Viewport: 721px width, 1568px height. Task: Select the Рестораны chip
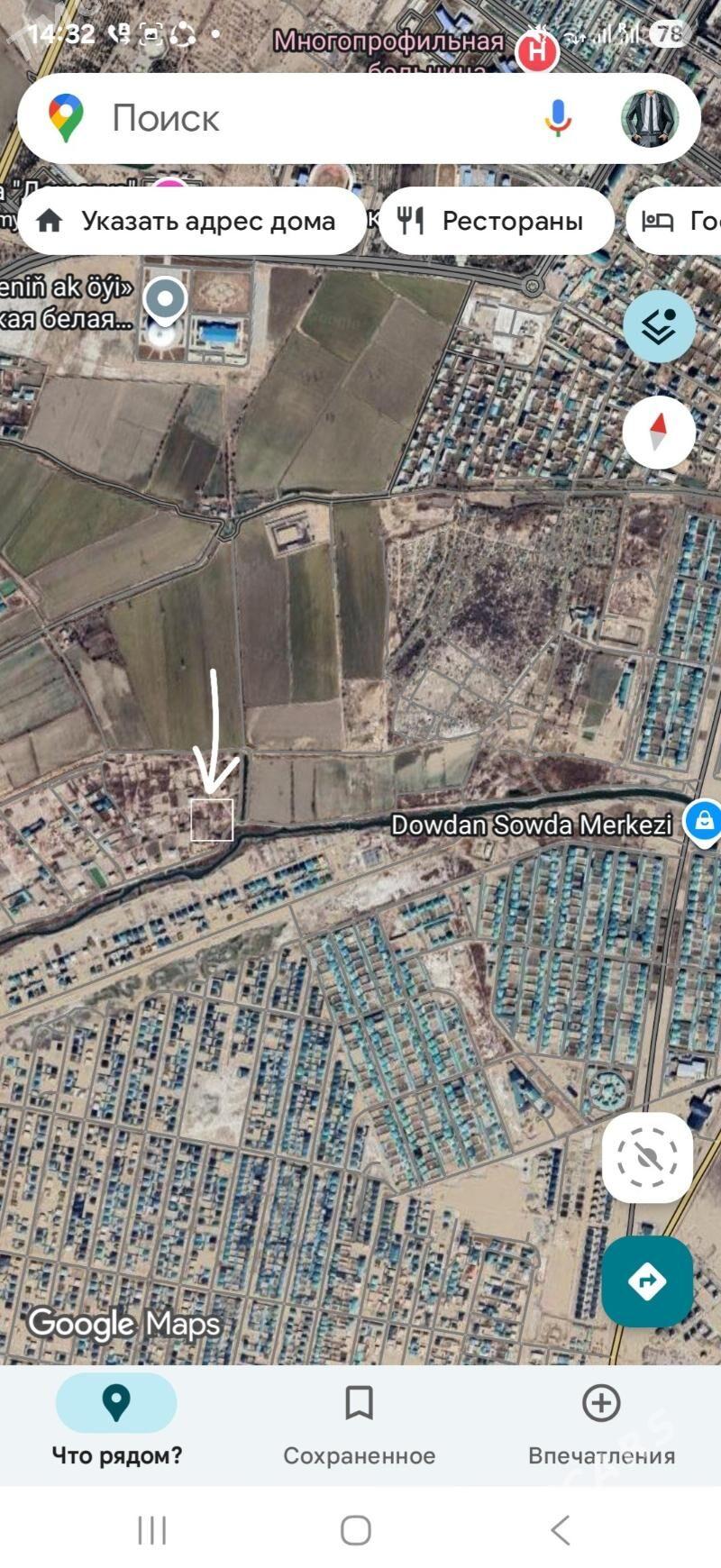(x=496, y=221)
